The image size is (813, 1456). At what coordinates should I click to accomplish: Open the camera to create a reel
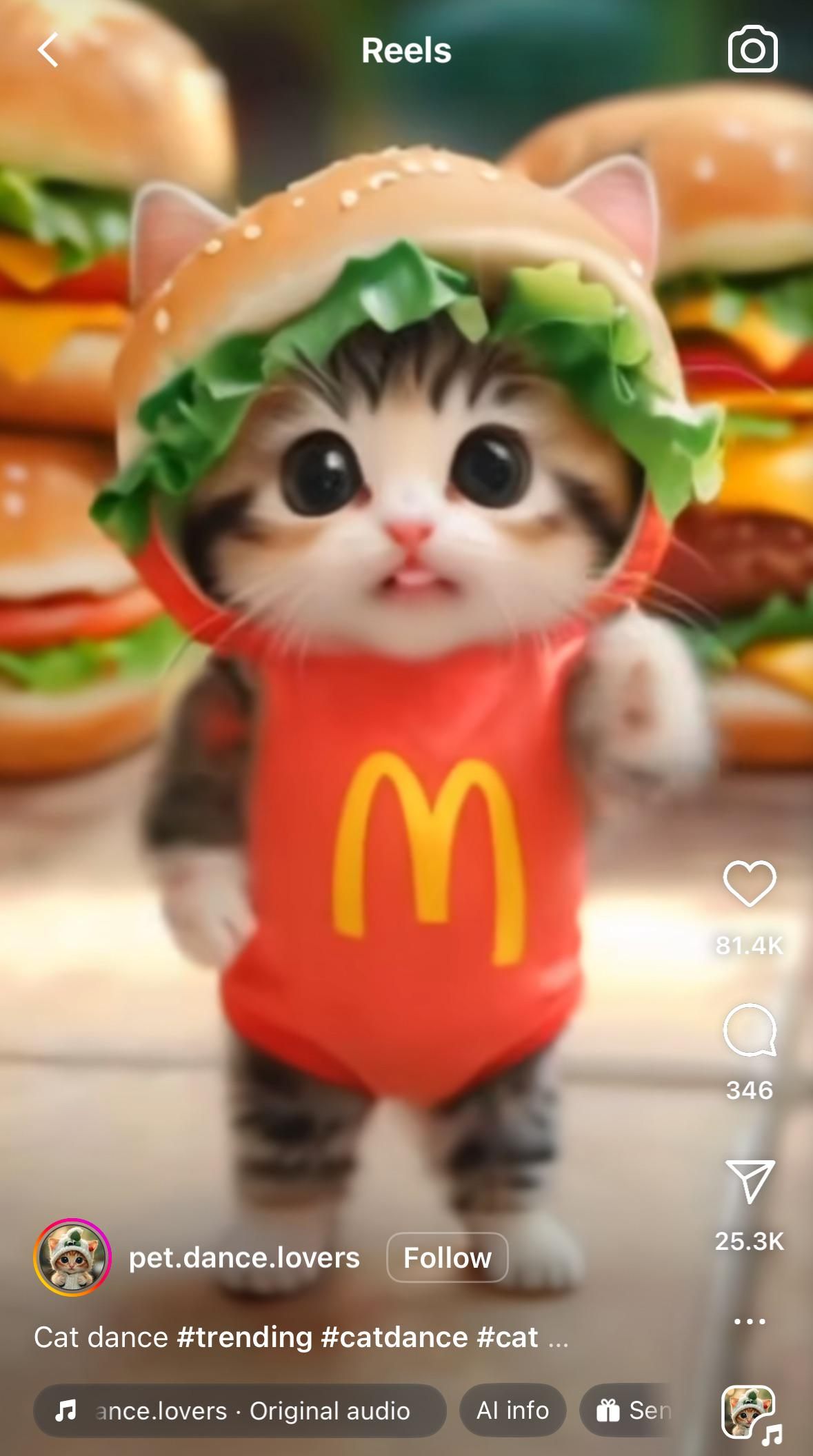coord(752,49)
